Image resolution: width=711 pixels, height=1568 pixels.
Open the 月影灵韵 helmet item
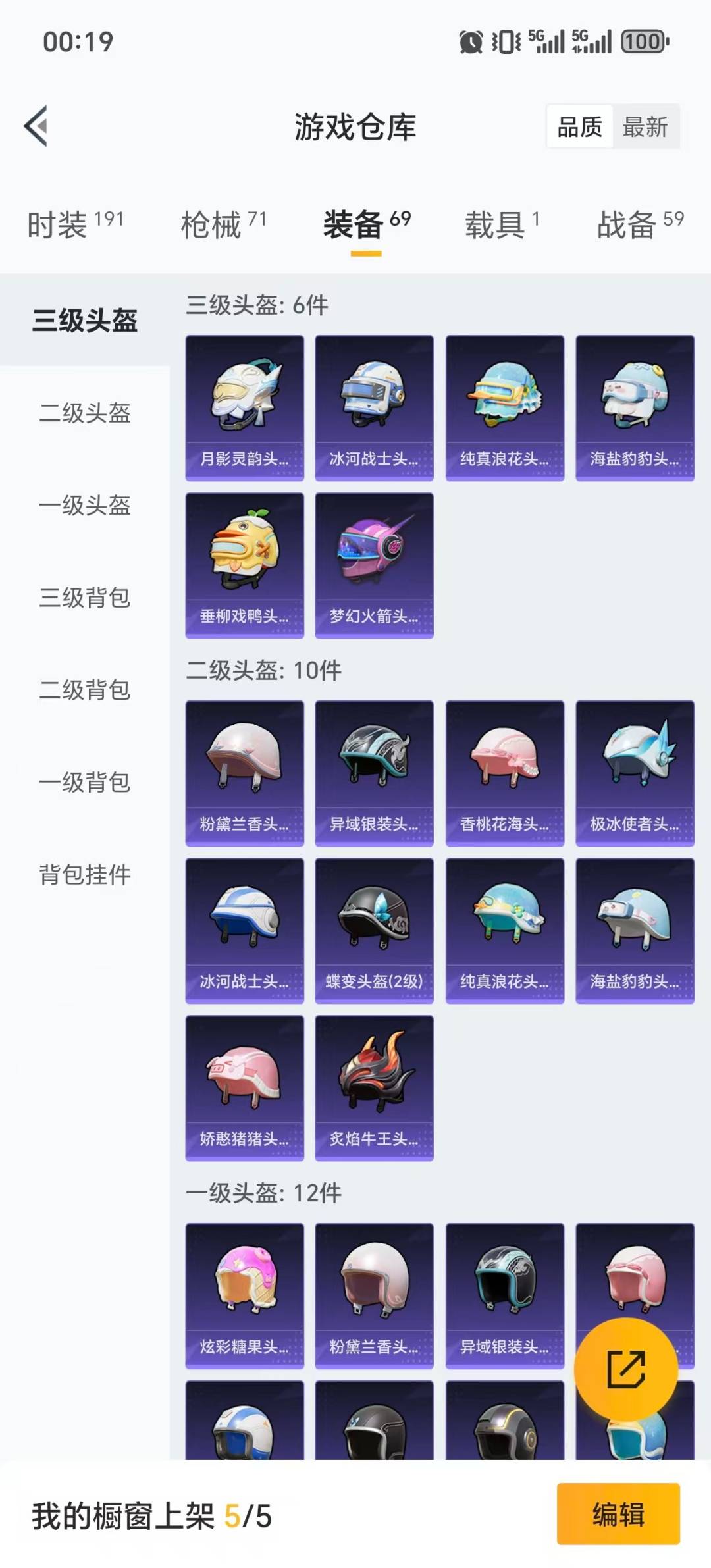245,407
